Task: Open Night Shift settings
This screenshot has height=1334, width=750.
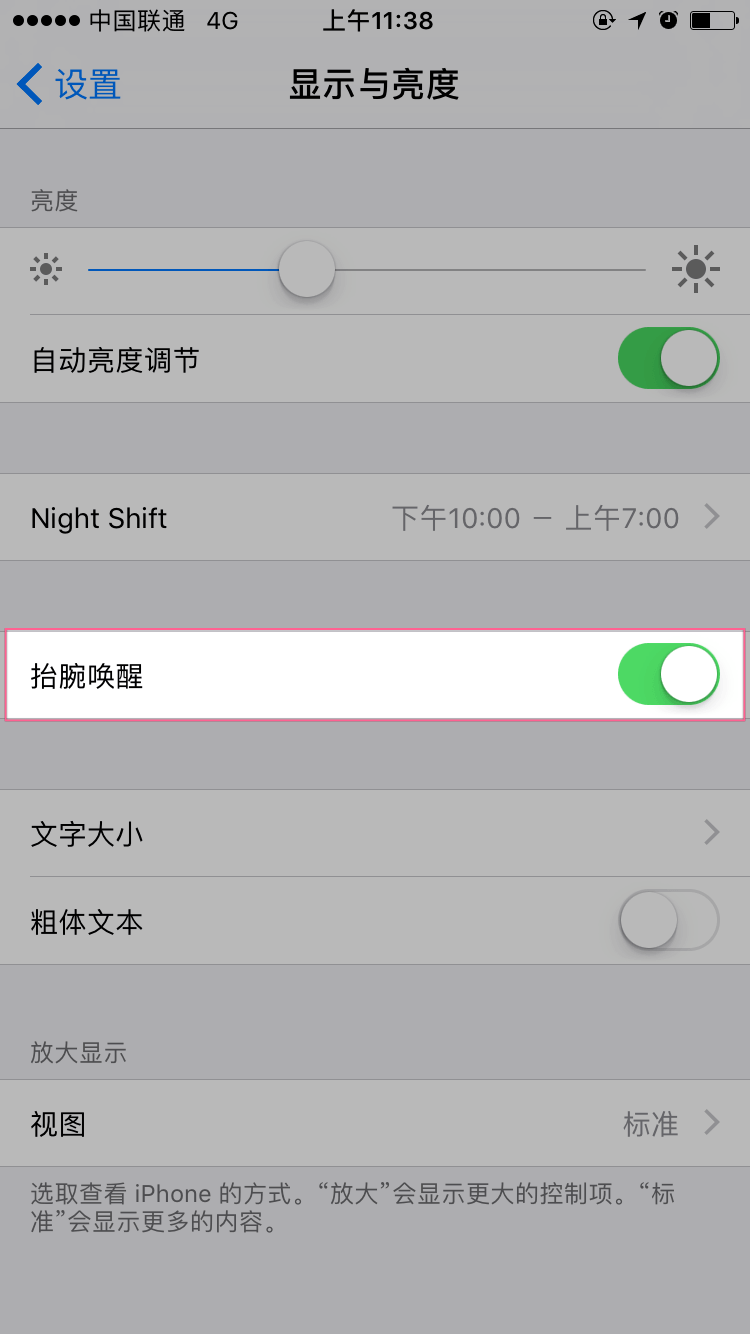Action: tap(375, 517)
